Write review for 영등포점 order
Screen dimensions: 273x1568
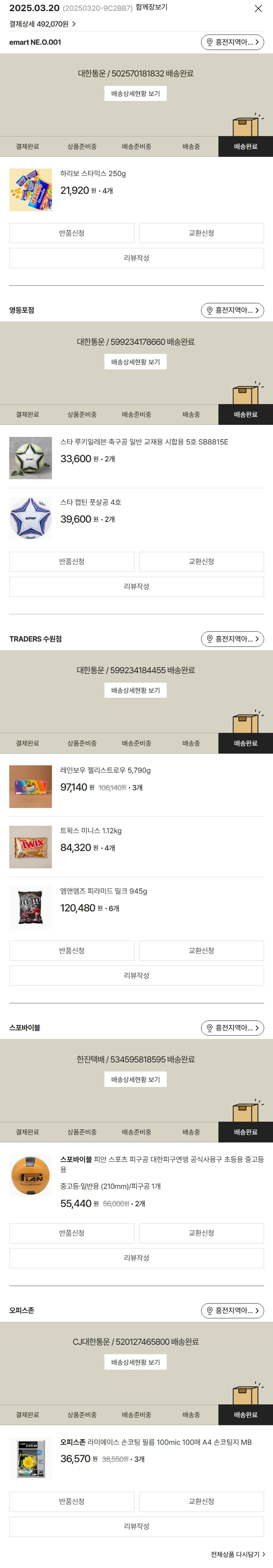point(136,586)
